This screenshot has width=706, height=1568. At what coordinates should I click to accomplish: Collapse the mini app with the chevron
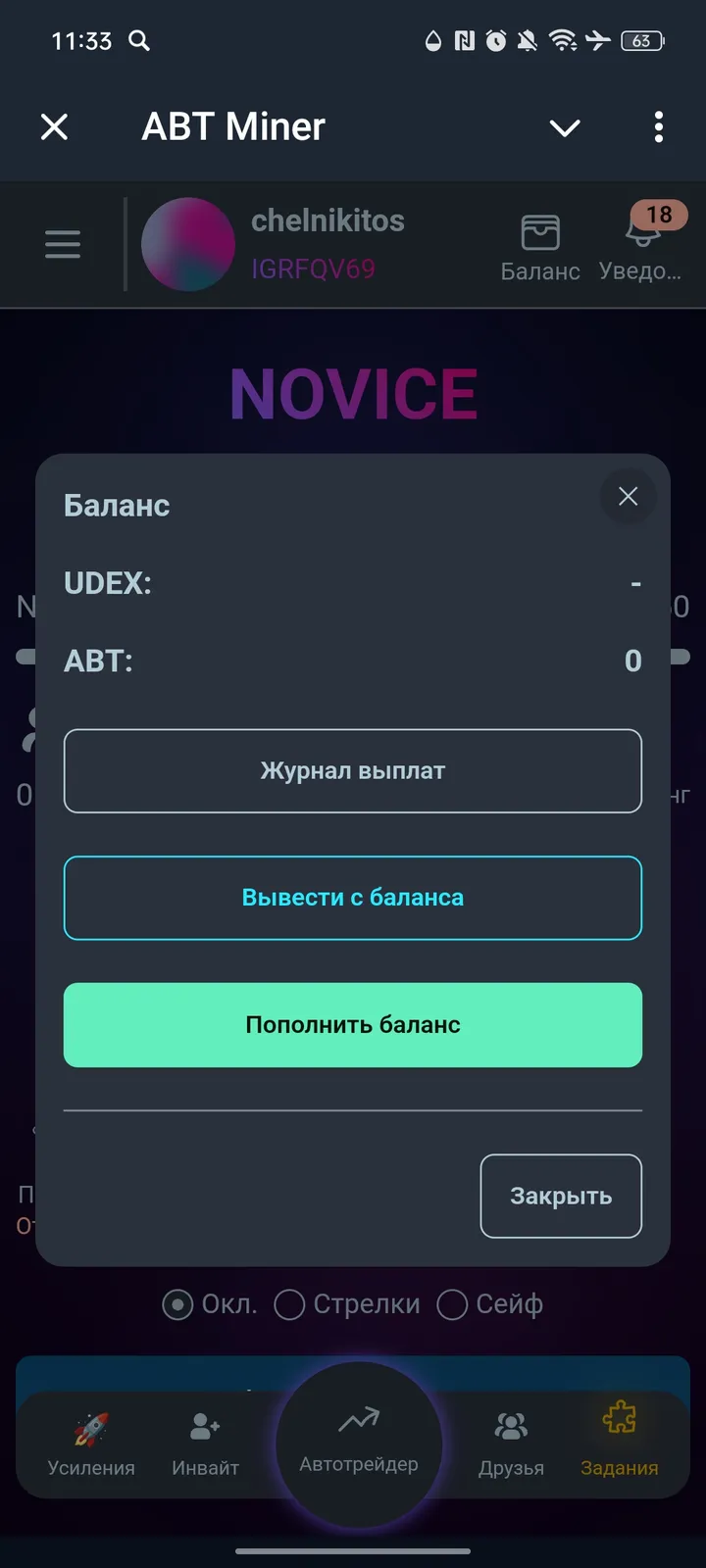pyautogui.click(x=564, y=127)
